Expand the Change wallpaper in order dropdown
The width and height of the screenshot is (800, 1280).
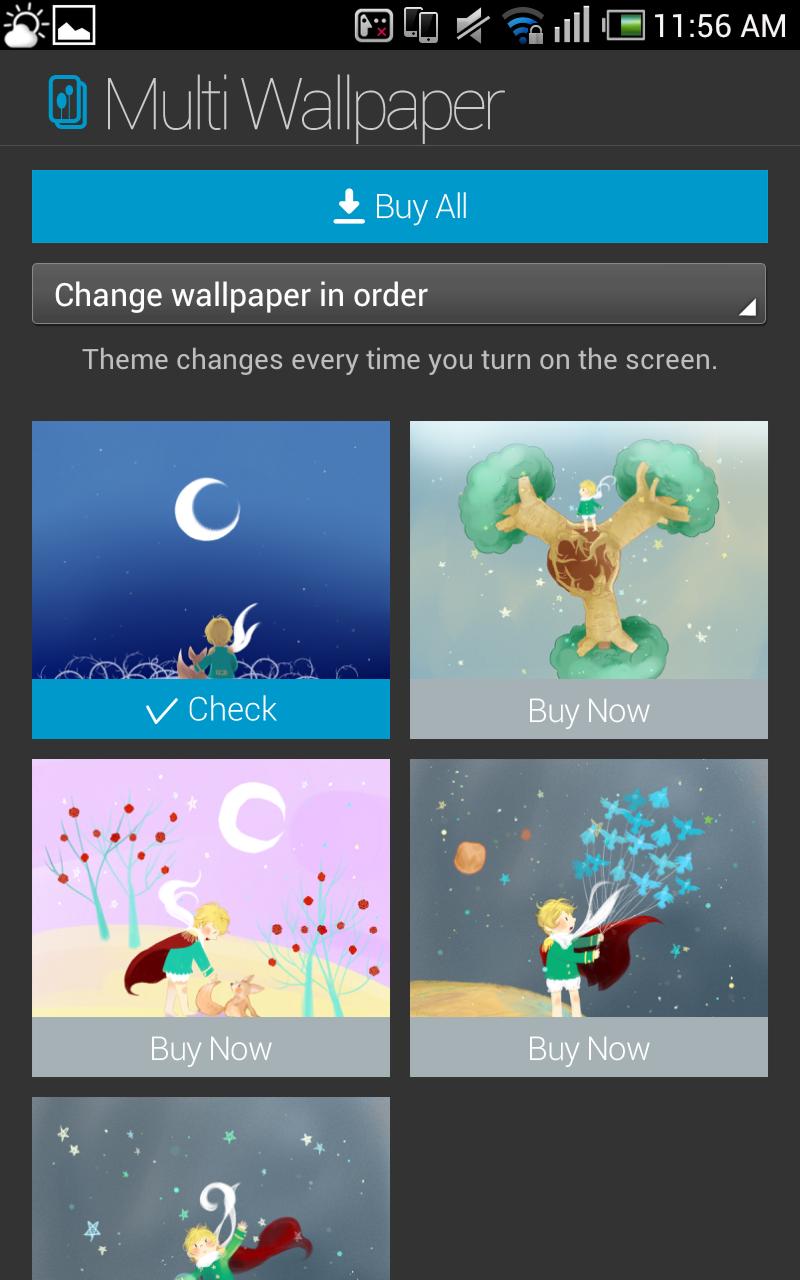click(x=399, y=294)
